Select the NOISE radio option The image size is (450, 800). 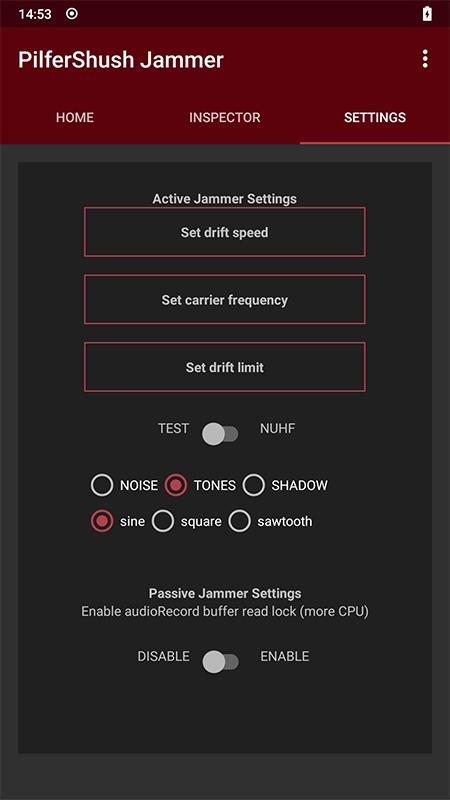tap(124, 485)
